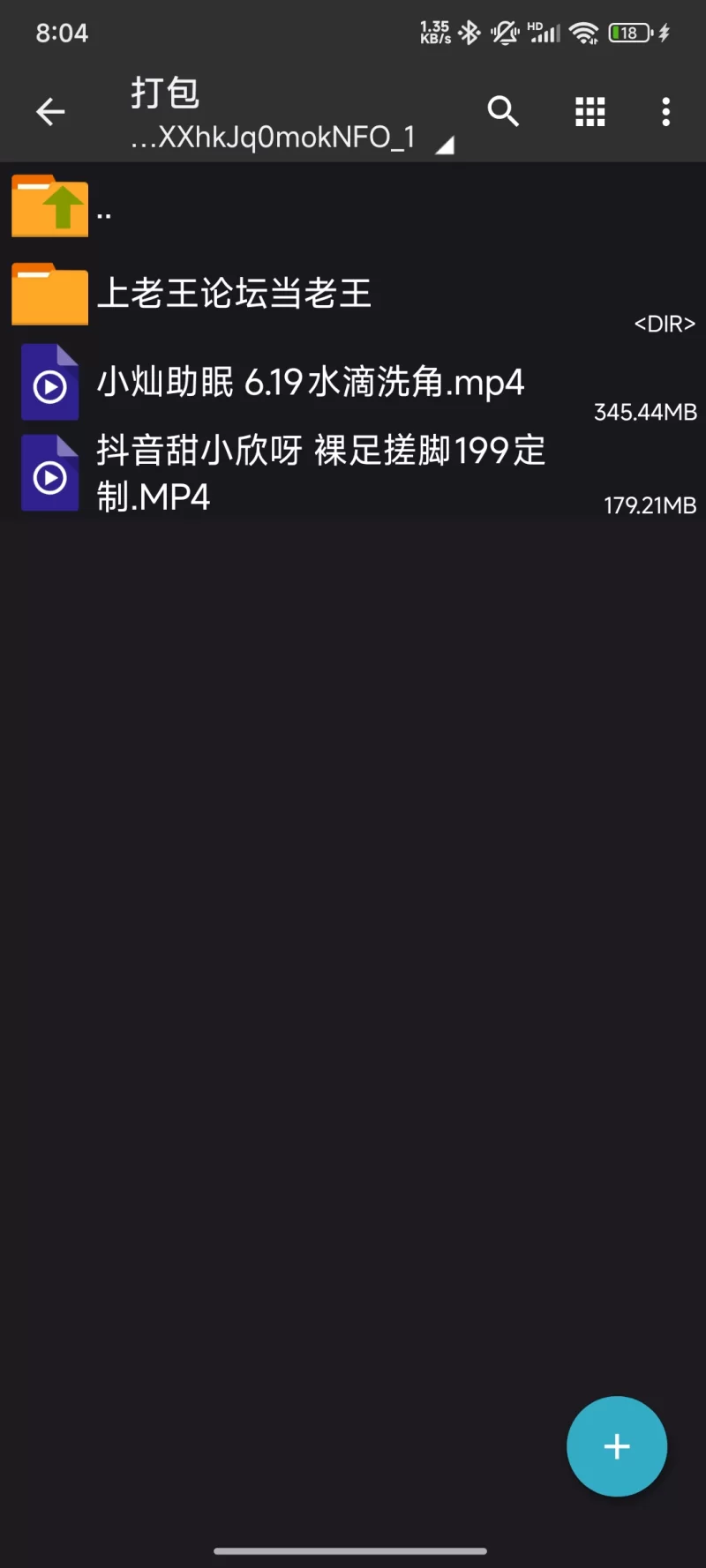This screenshot has height=1568, width=706.
Task: Tap the 打包 title text
Action: pos(163,92)
